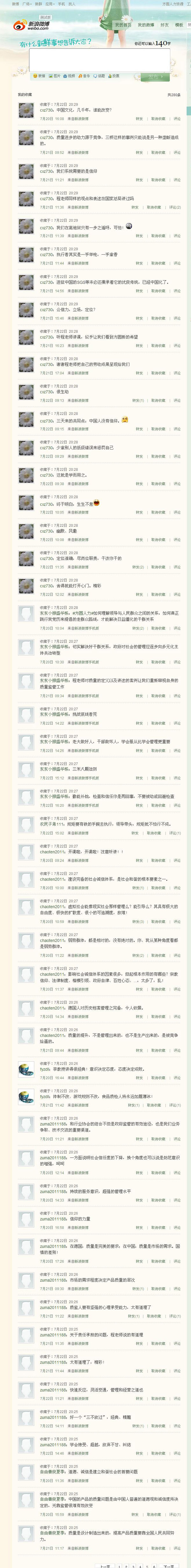The width and height of the screenshot is (191, 1568).
Task: Insert an emoticon via 表情
Action: [x=39, y=76]
